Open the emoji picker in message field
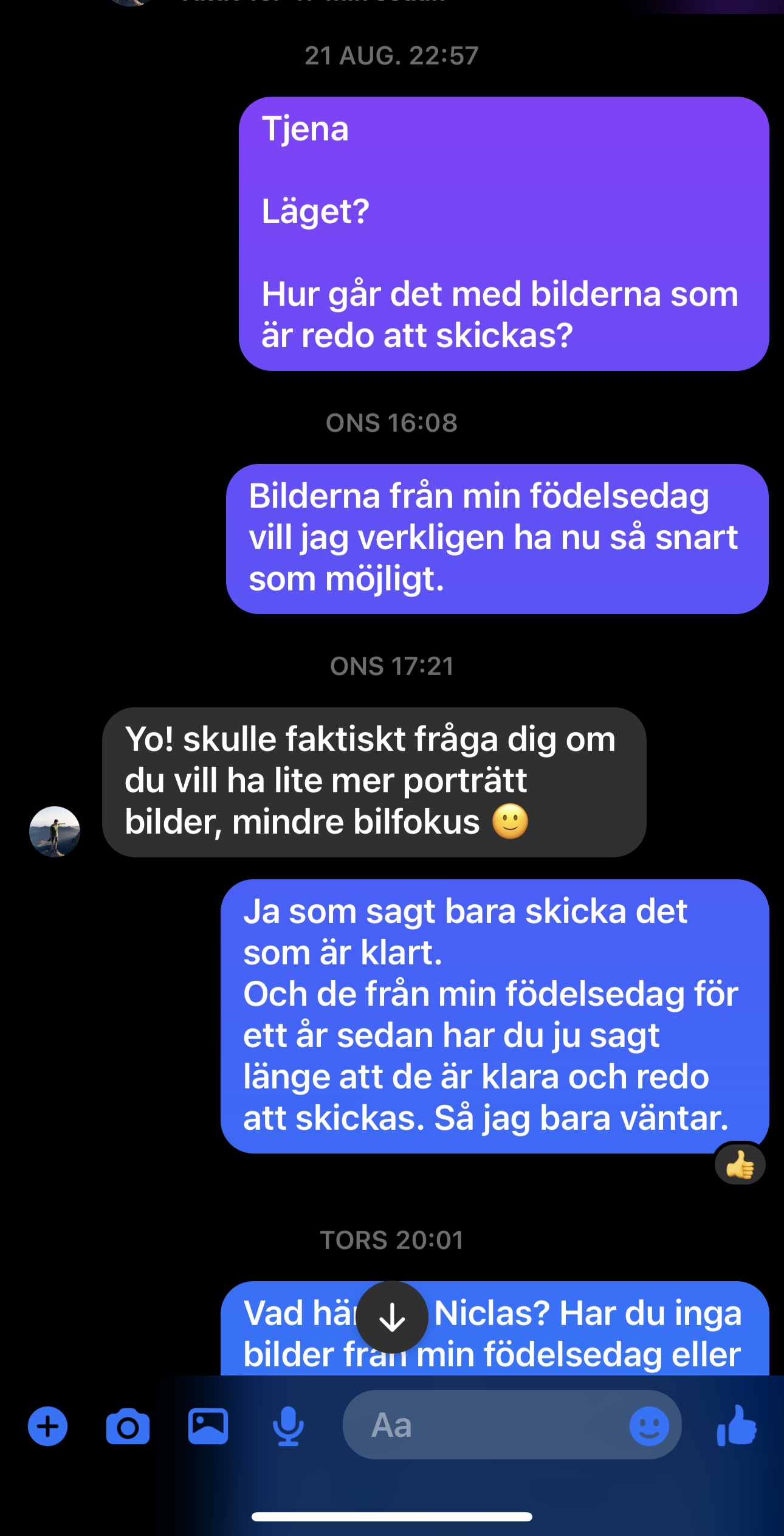 (649, 1426)
